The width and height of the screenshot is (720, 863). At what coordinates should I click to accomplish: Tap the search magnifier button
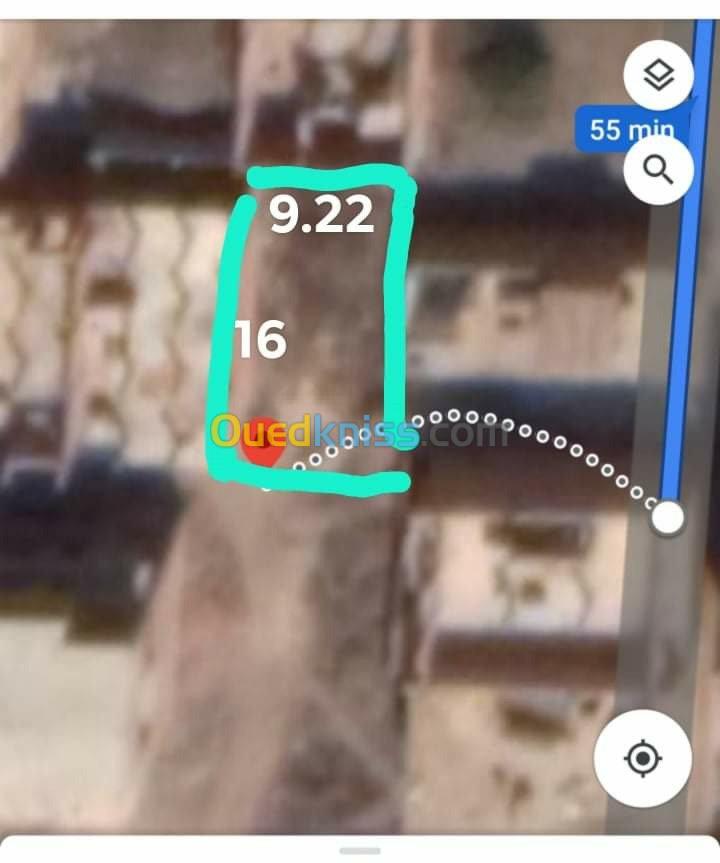pos(658,169)
